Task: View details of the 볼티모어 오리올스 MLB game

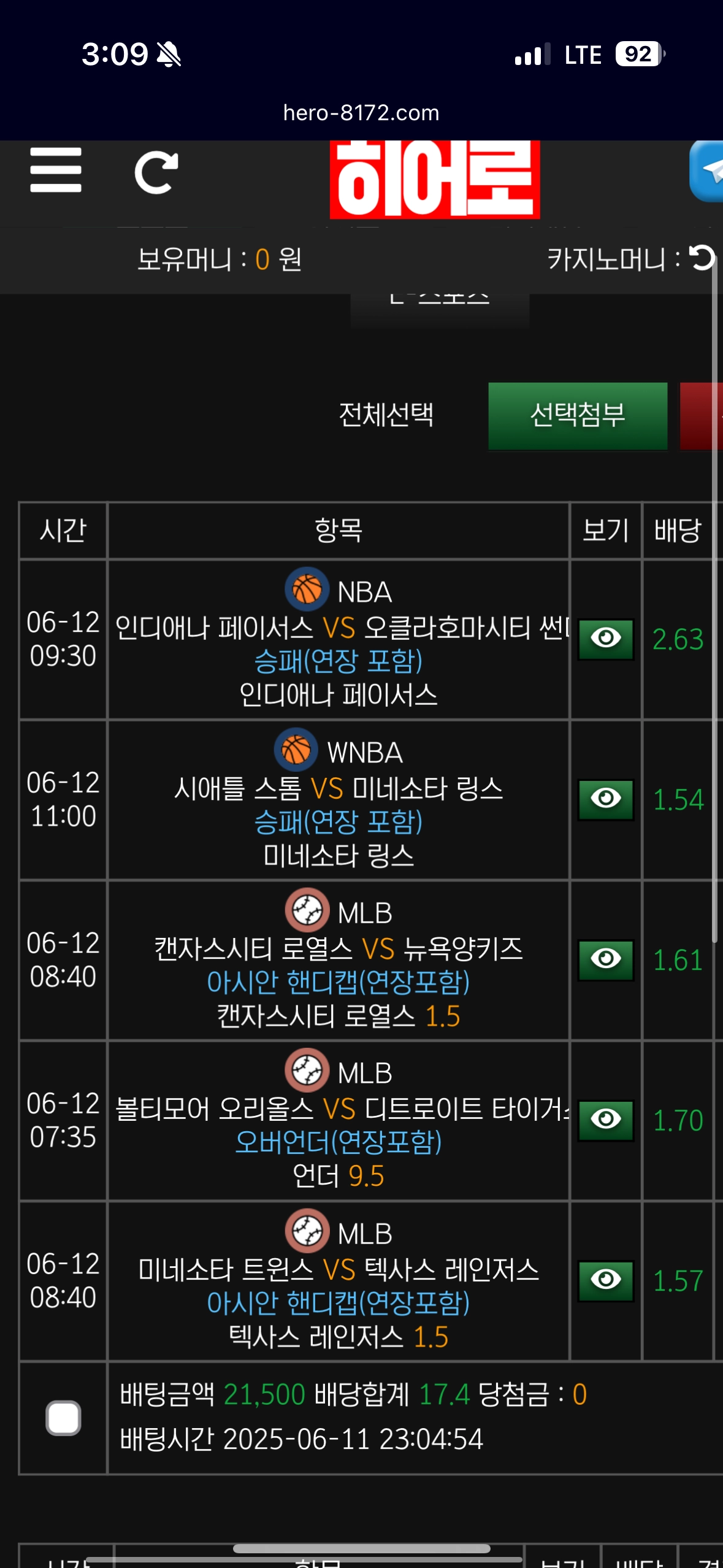Action: tap(606, 1120)
